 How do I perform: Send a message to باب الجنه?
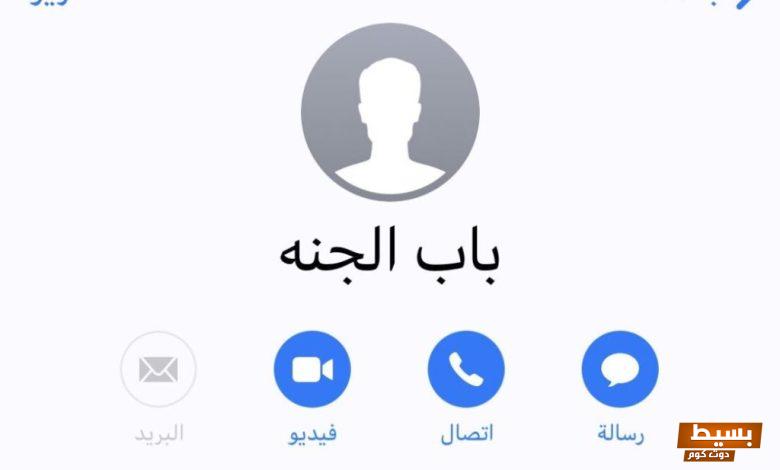[x=619, y=369]
